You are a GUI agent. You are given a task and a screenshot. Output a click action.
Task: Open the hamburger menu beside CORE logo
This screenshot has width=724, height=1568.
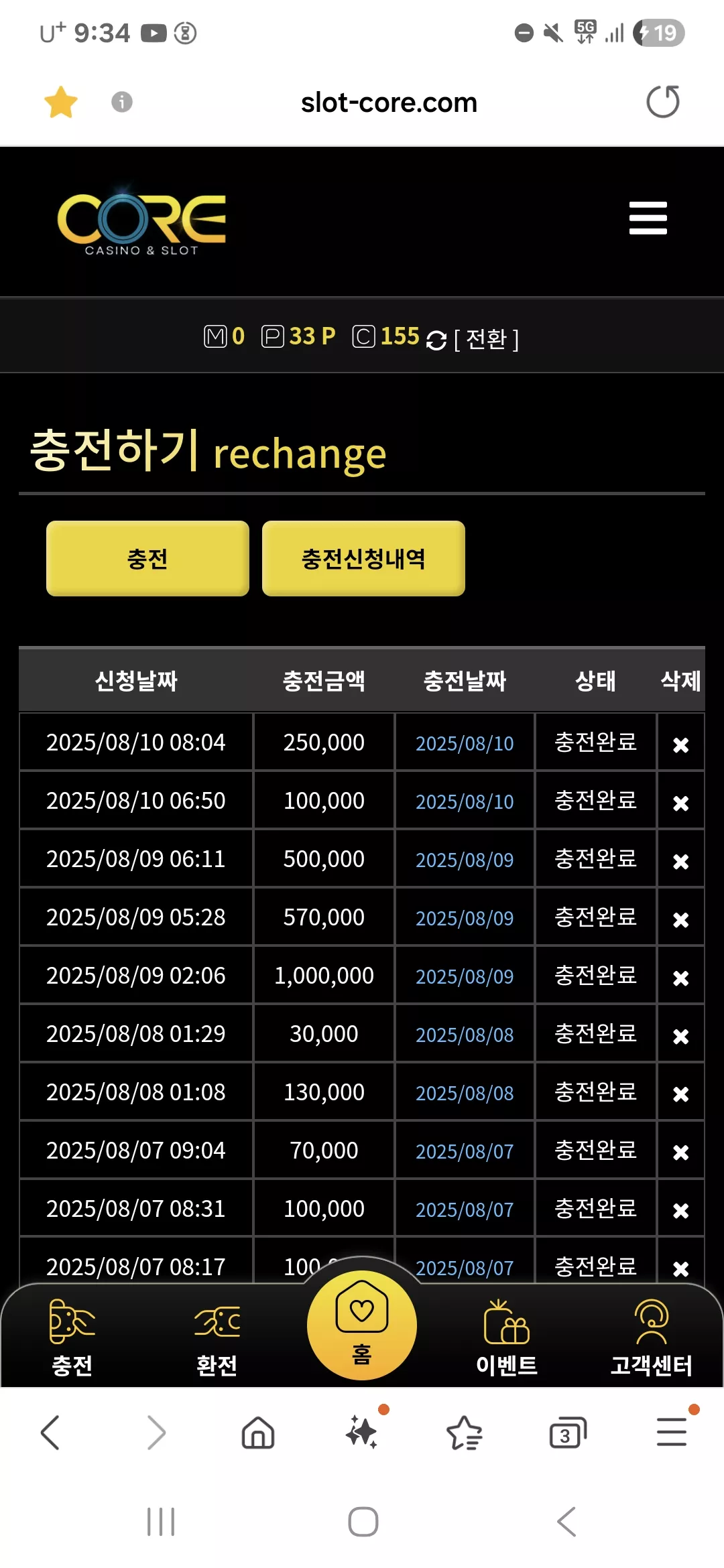[x=648, y=218]
